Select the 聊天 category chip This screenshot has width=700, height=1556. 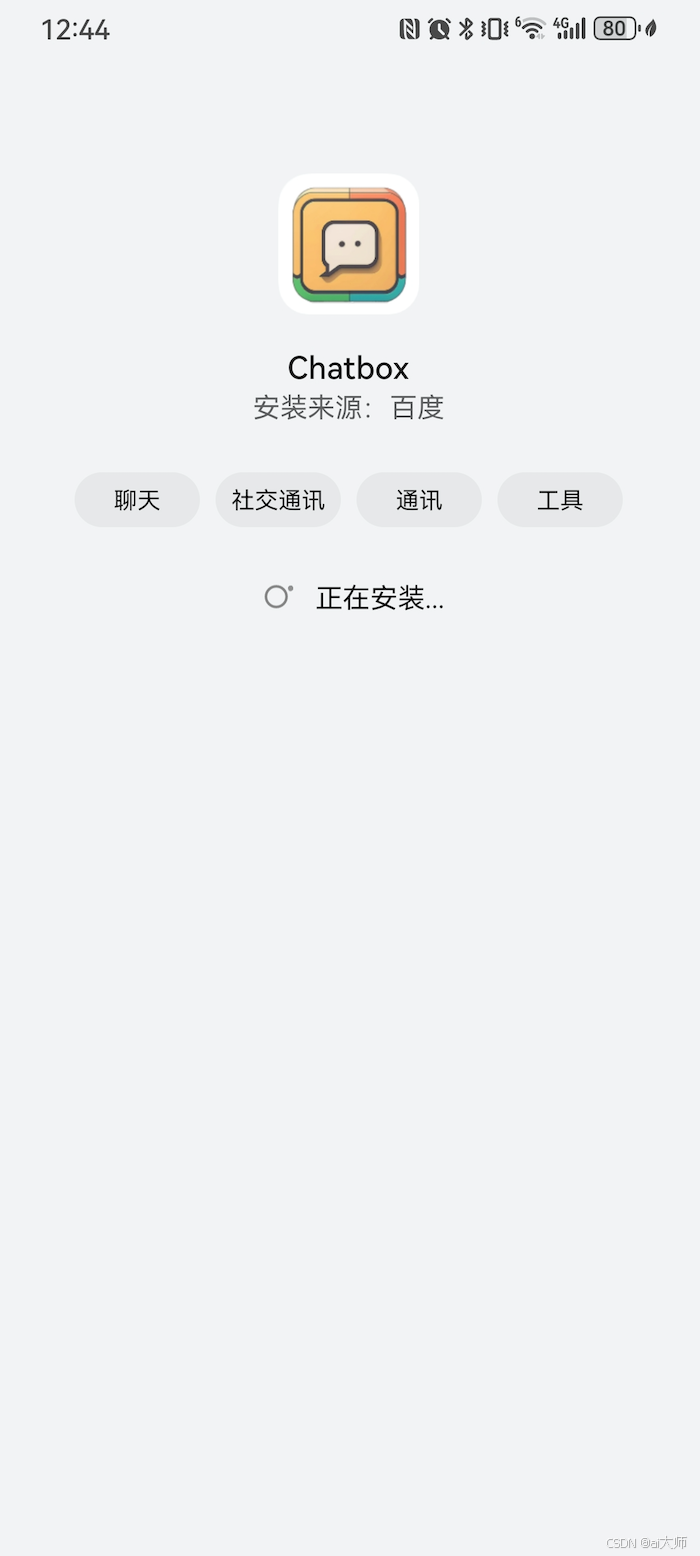tap(137, 500)
